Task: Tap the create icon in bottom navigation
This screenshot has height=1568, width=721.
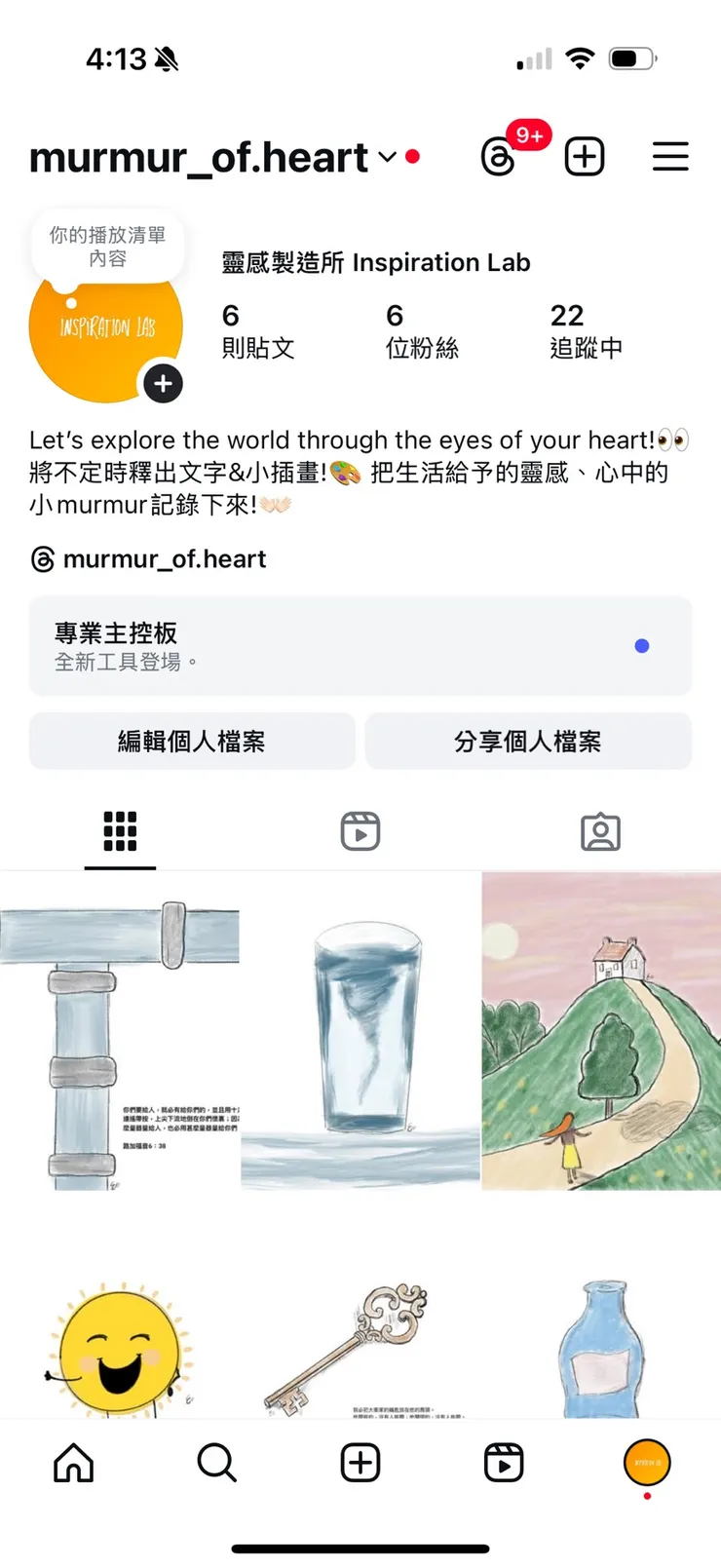Action: point(360,1462)
